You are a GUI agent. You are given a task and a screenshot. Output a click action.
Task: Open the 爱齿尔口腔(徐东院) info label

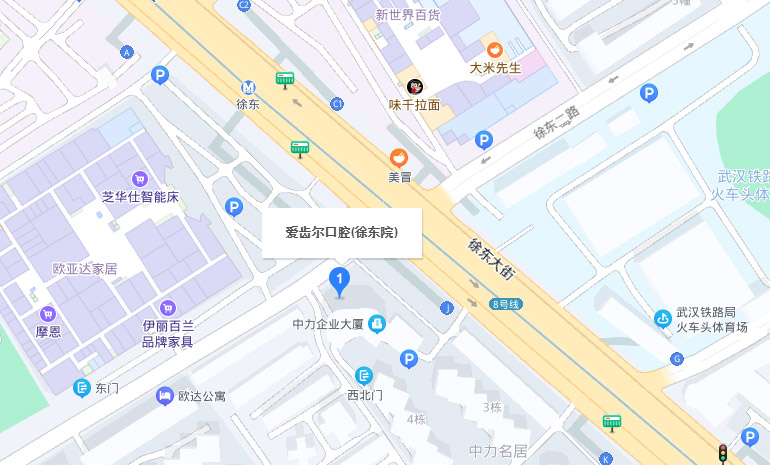(342, 232)
